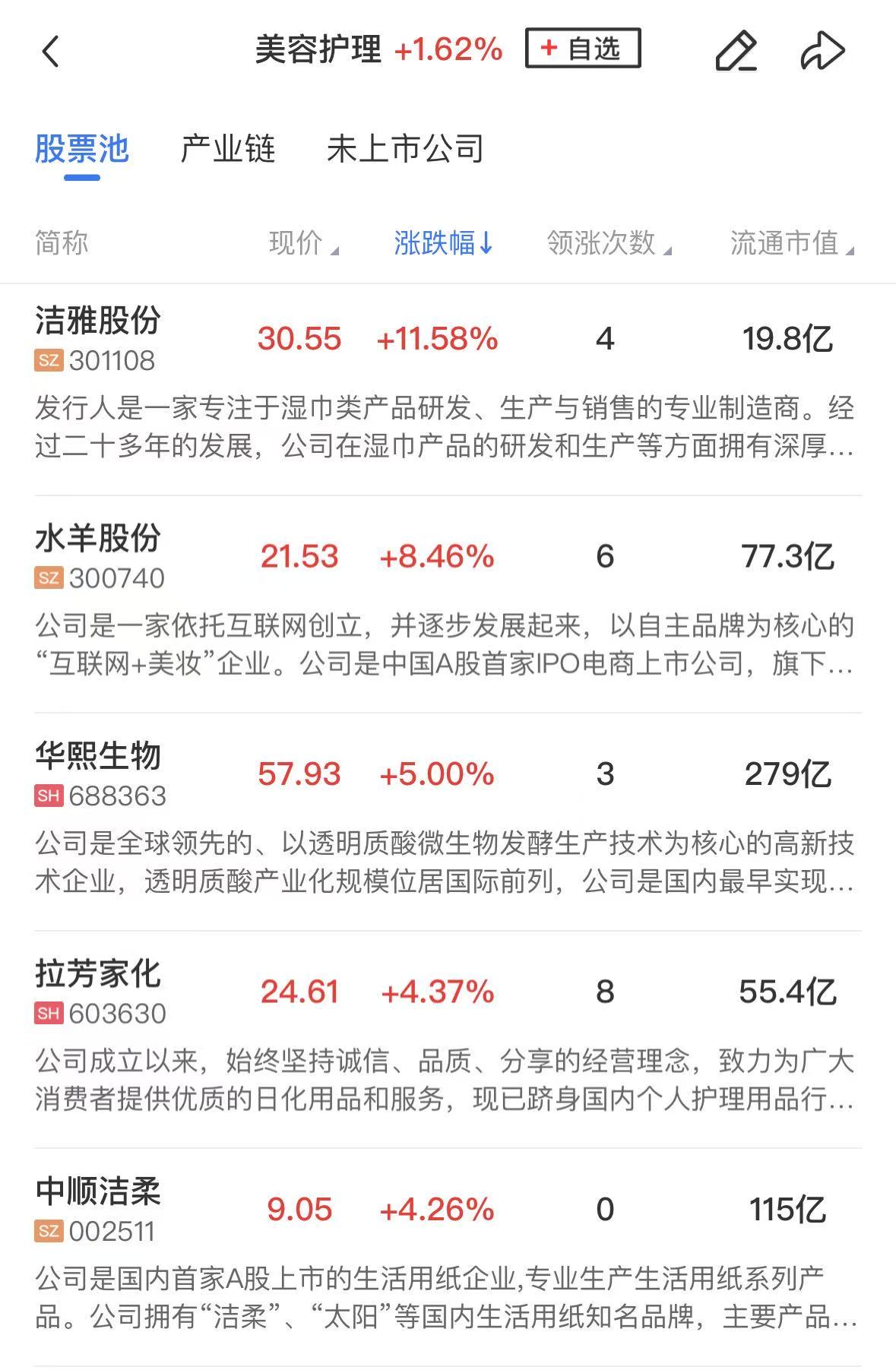Share this sector page
The width and height of the screenshot is (896, 1370).
[822, 51]
